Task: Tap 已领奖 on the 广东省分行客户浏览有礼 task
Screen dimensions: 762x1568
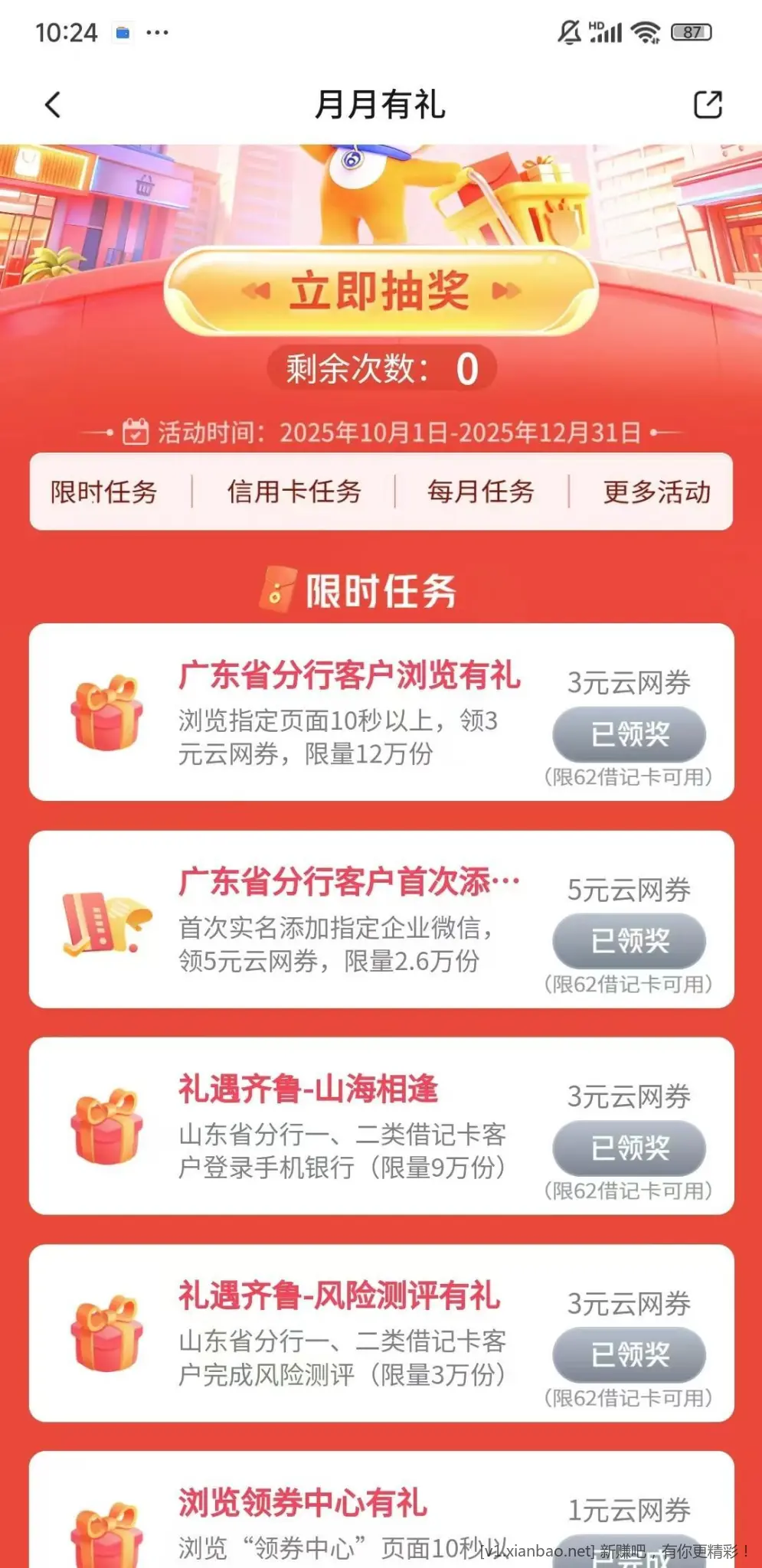Action: tap(628, 733)
